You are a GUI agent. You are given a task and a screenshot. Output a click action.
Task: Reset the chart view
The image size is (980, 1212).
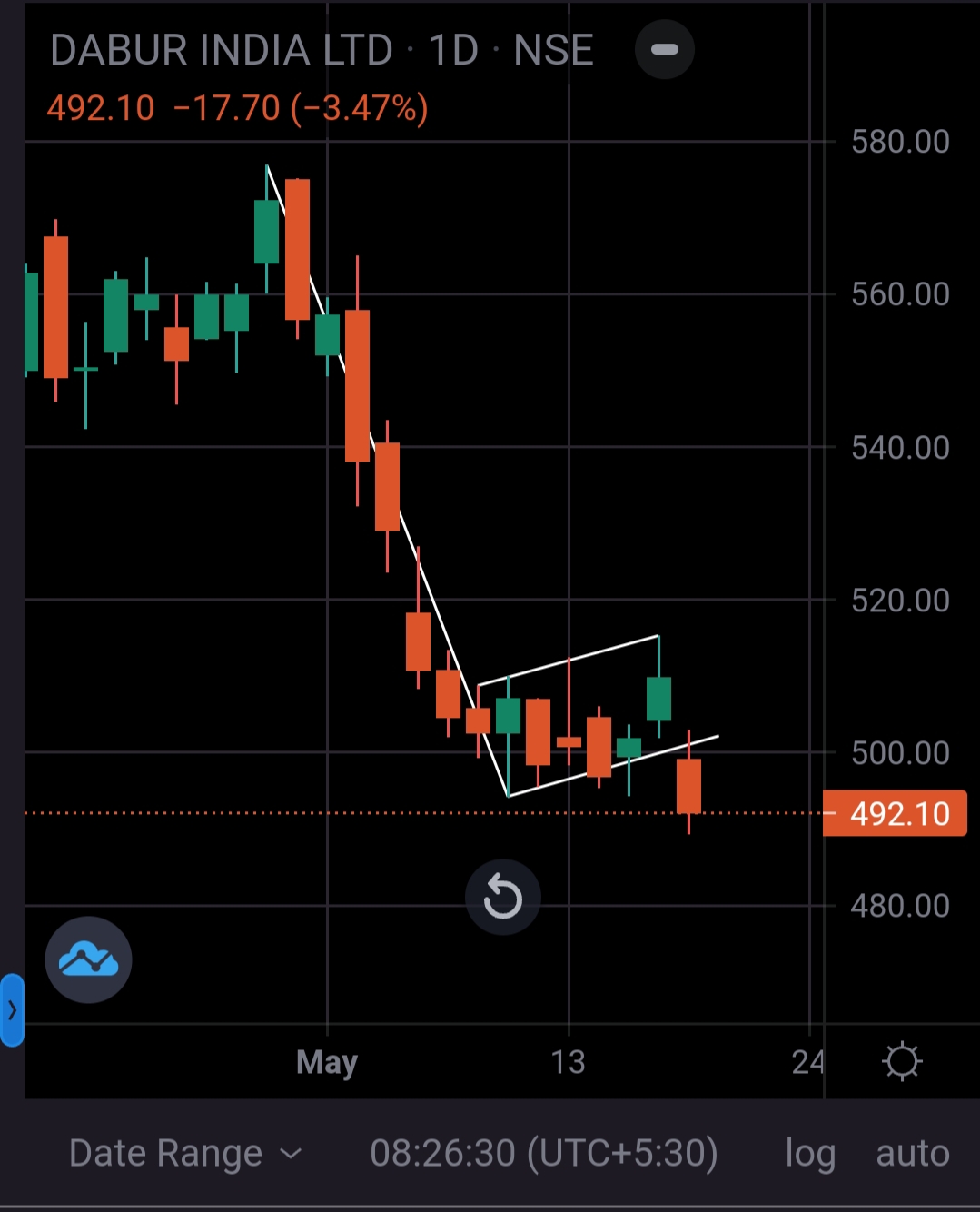point(502,898)
